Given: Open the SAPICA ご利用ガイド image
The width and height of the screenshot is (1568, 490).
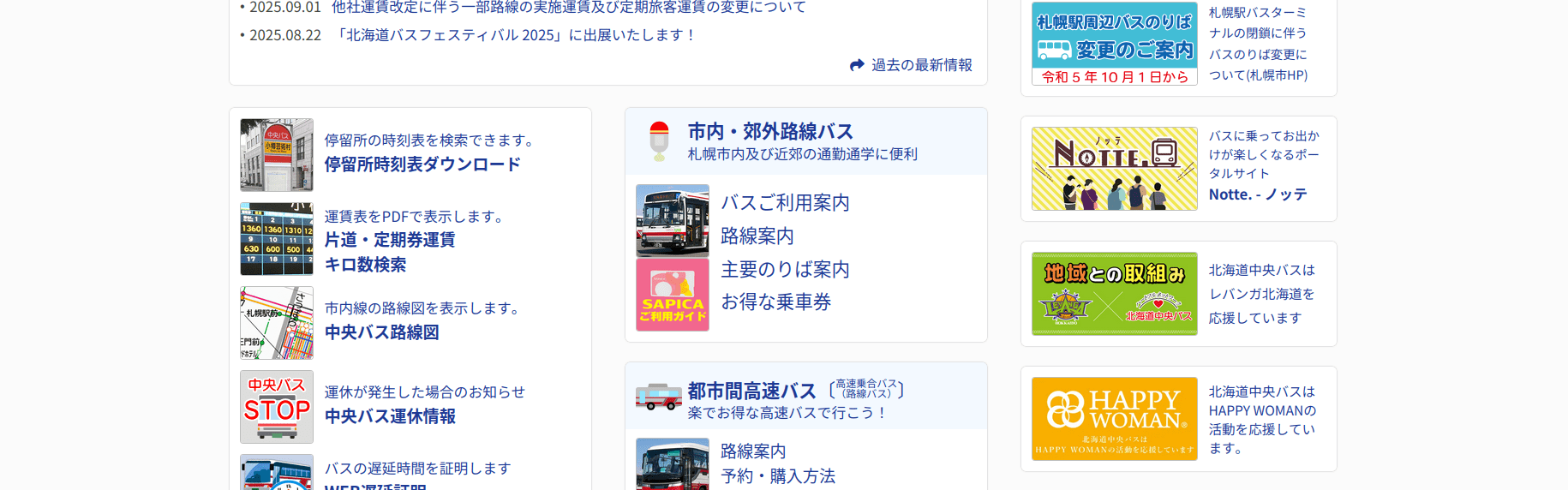Looking at the screenshot, I should pos(673,295).
